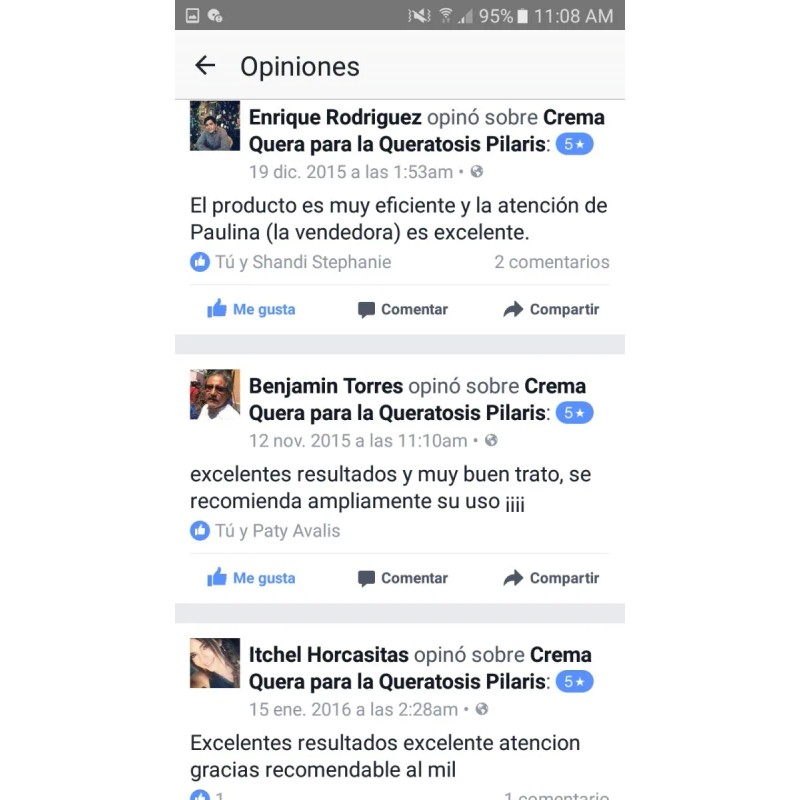800x800 pixels.
Task: Comment on Benjamin Torres's review
Action: coord(403,578)
